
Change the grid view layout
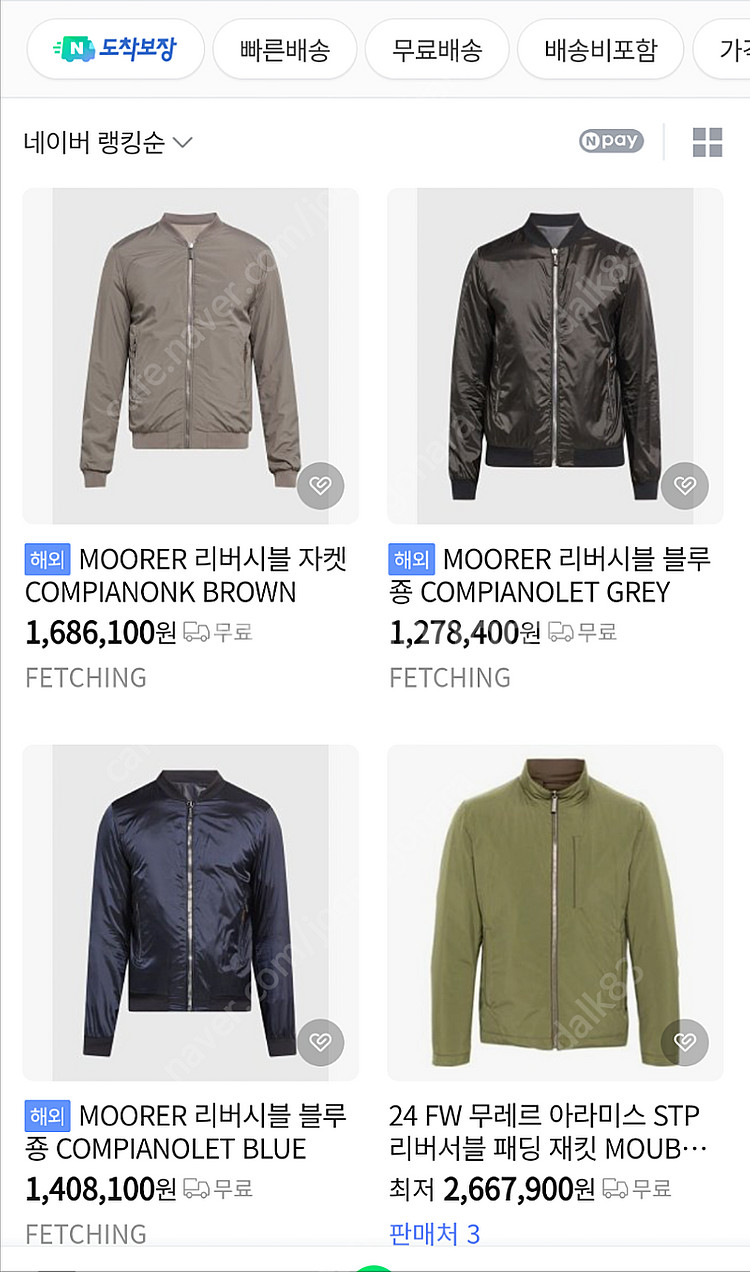click(x=707, y=142)
